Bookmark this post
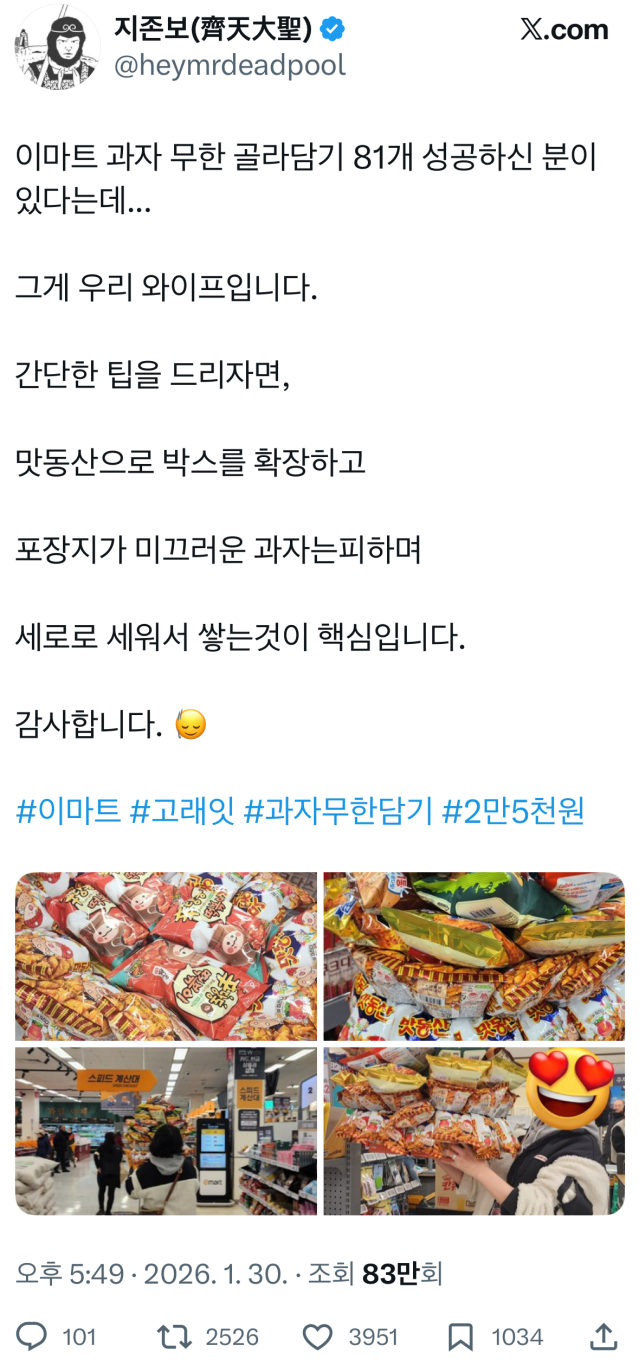The width and height of the screenshot is (639, 1372). [461, 1336]
